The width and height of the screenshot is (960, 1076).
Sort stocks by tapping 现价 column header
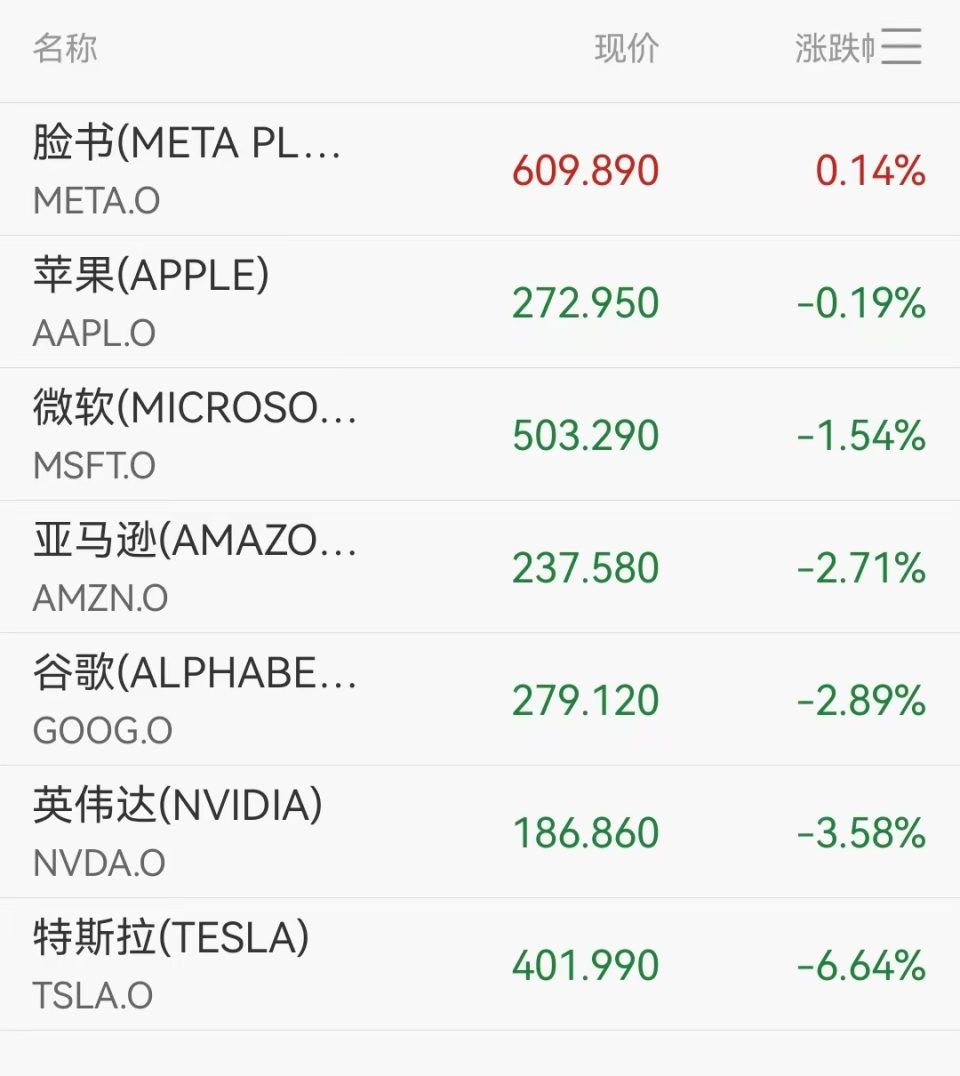pos(627,45)
